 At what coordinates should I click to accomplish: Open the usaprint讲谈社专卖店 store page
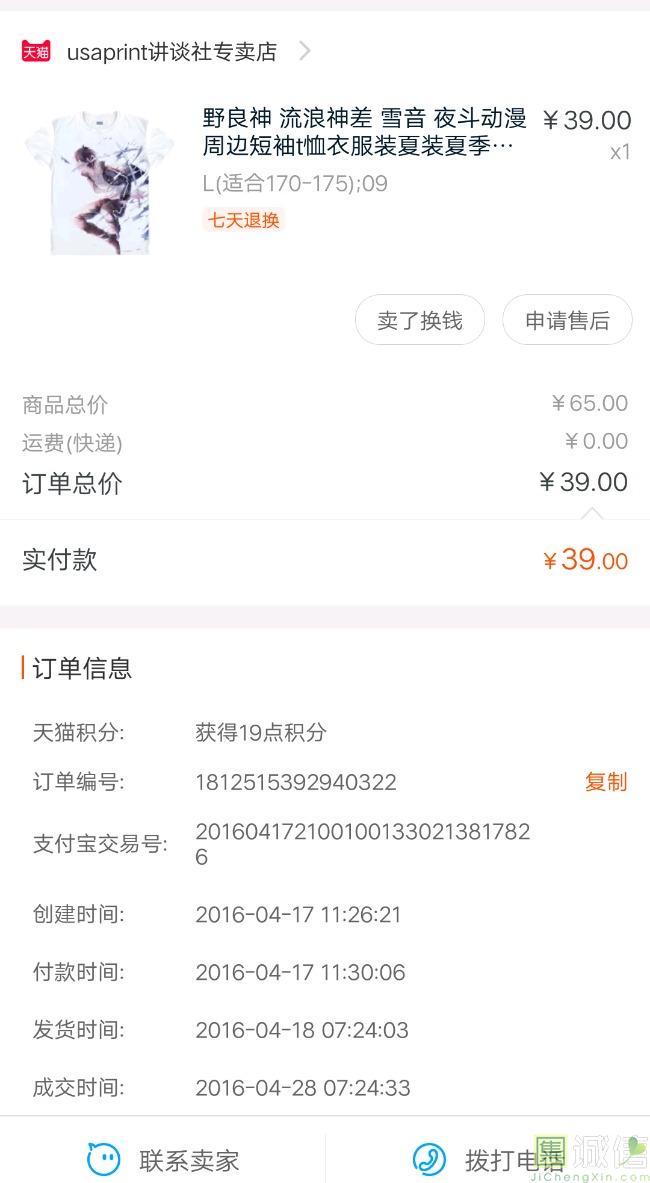pyautogui.click(x=171, y=52)
